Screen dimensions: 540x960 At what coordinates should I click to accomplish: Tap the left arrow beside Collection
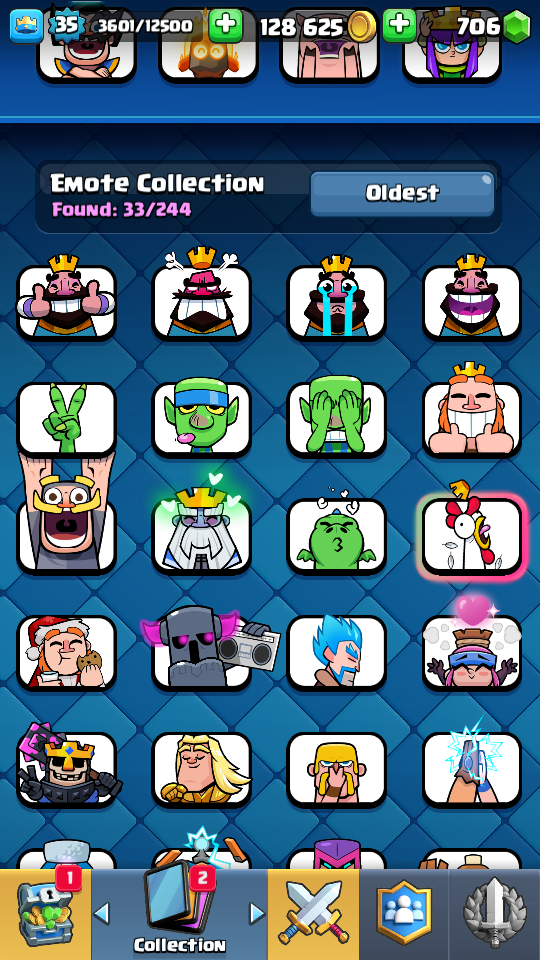pos(102,915)
